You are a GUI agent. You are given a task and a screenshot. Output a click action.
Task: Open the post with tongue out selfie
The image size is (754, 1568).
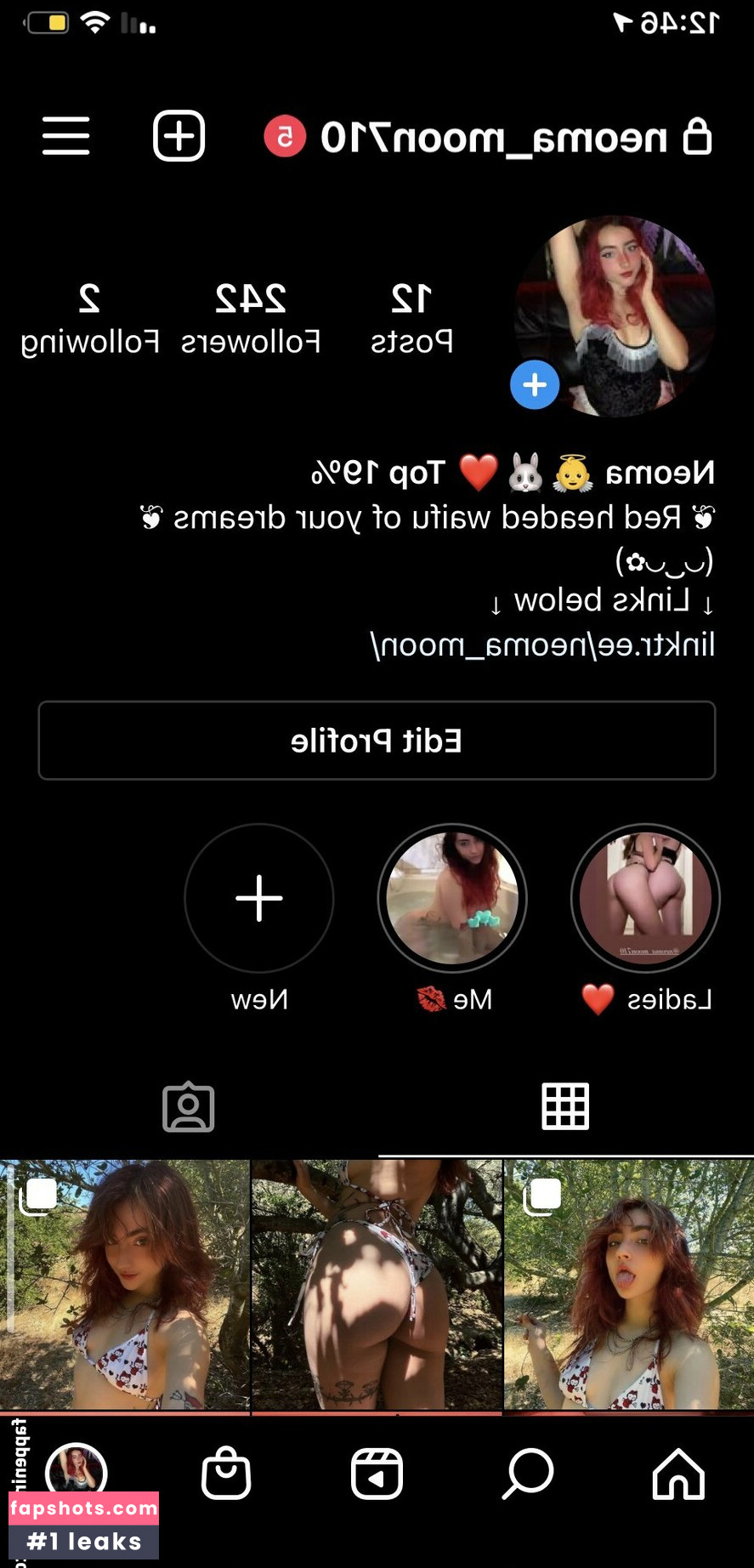coord(628,1284)
